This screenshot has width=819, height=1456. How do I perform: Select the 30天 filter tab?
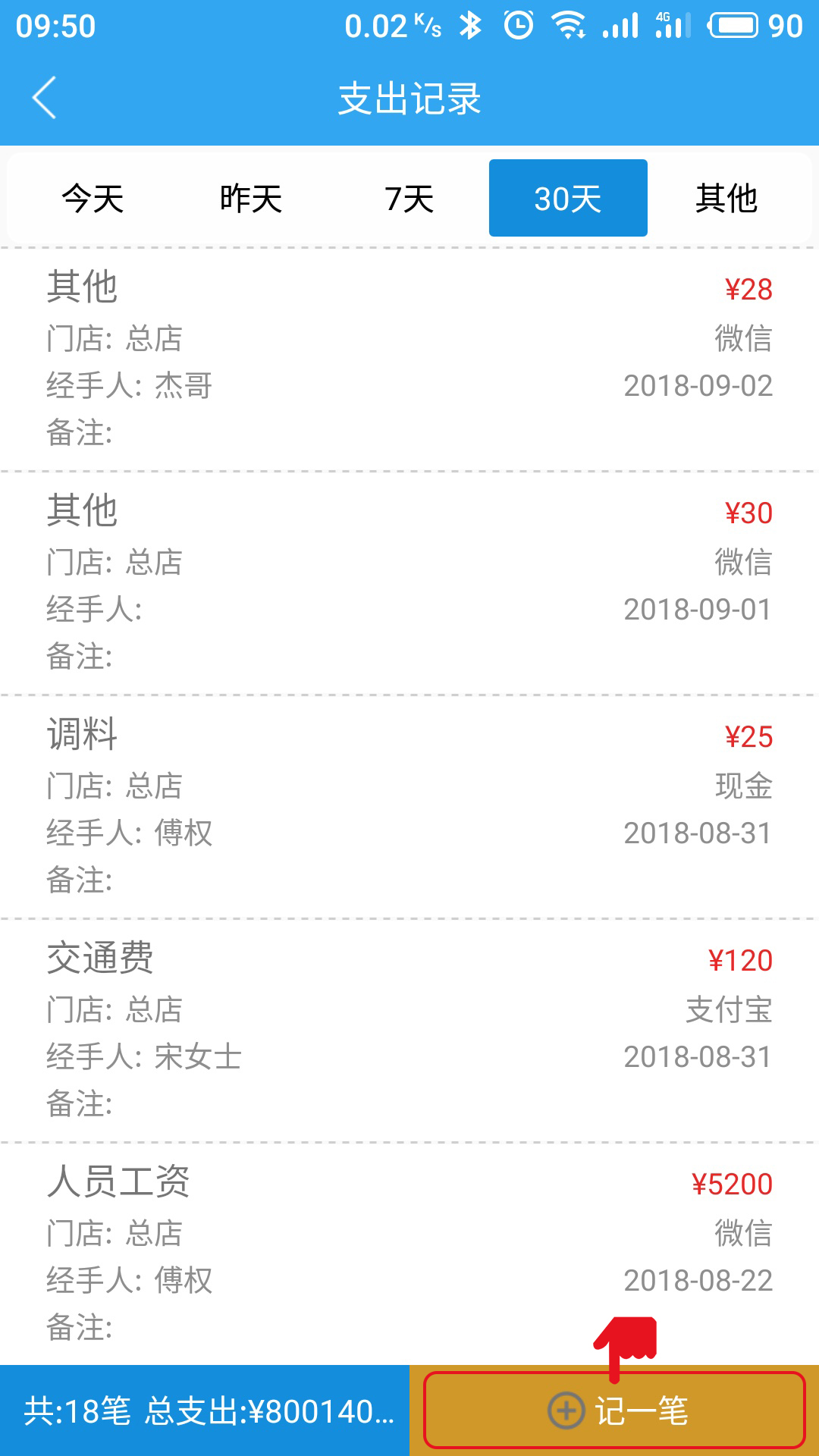click(x=568, y=198)
